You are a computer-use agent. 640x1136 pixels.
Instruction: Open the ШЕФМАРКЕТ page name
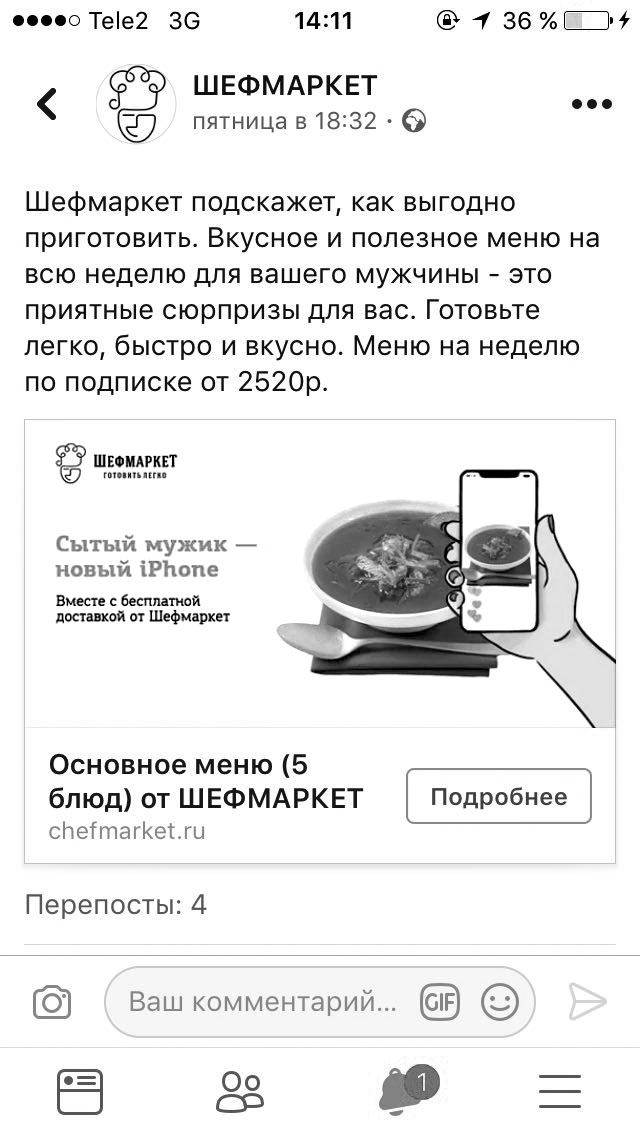coord(284,86)
